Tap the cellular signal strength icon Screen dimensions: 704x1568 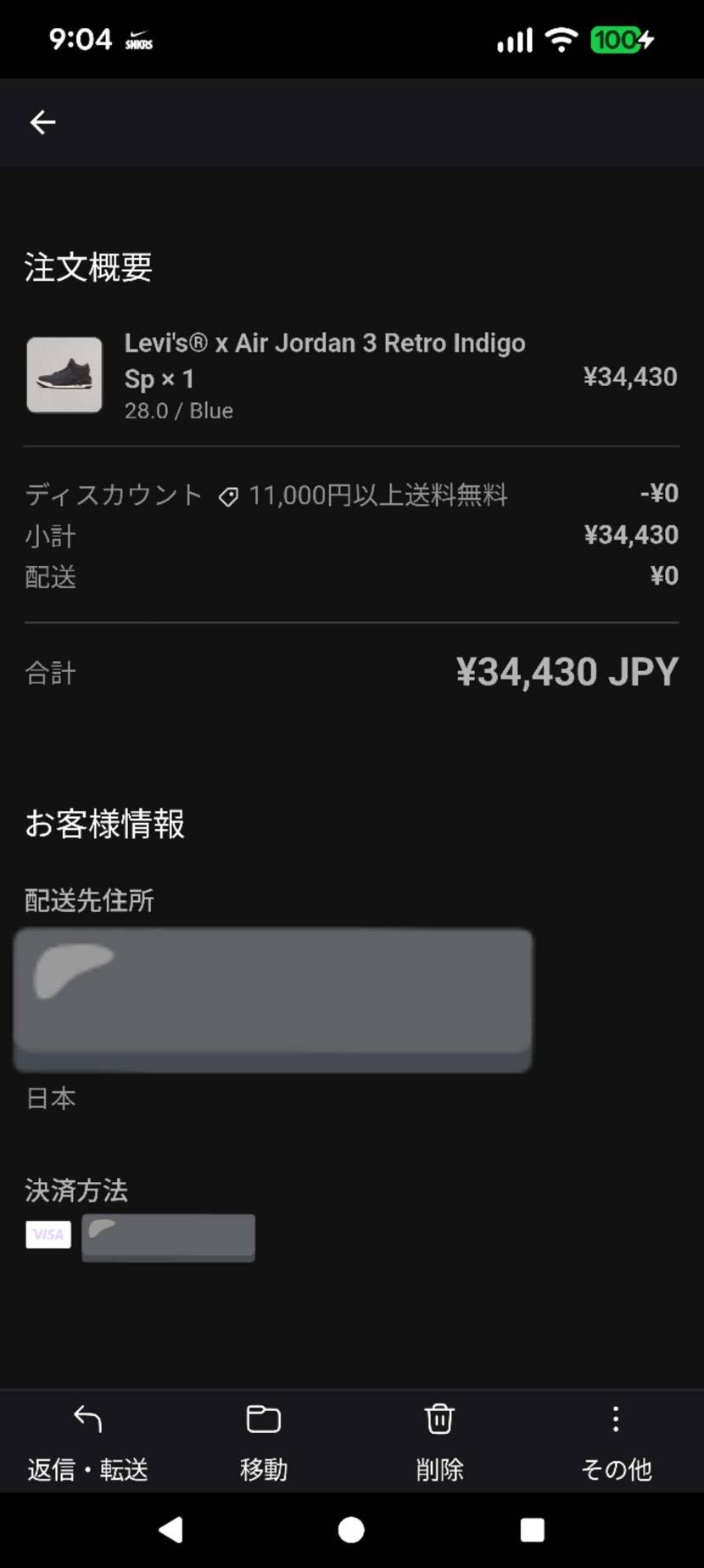pos(514,38)
